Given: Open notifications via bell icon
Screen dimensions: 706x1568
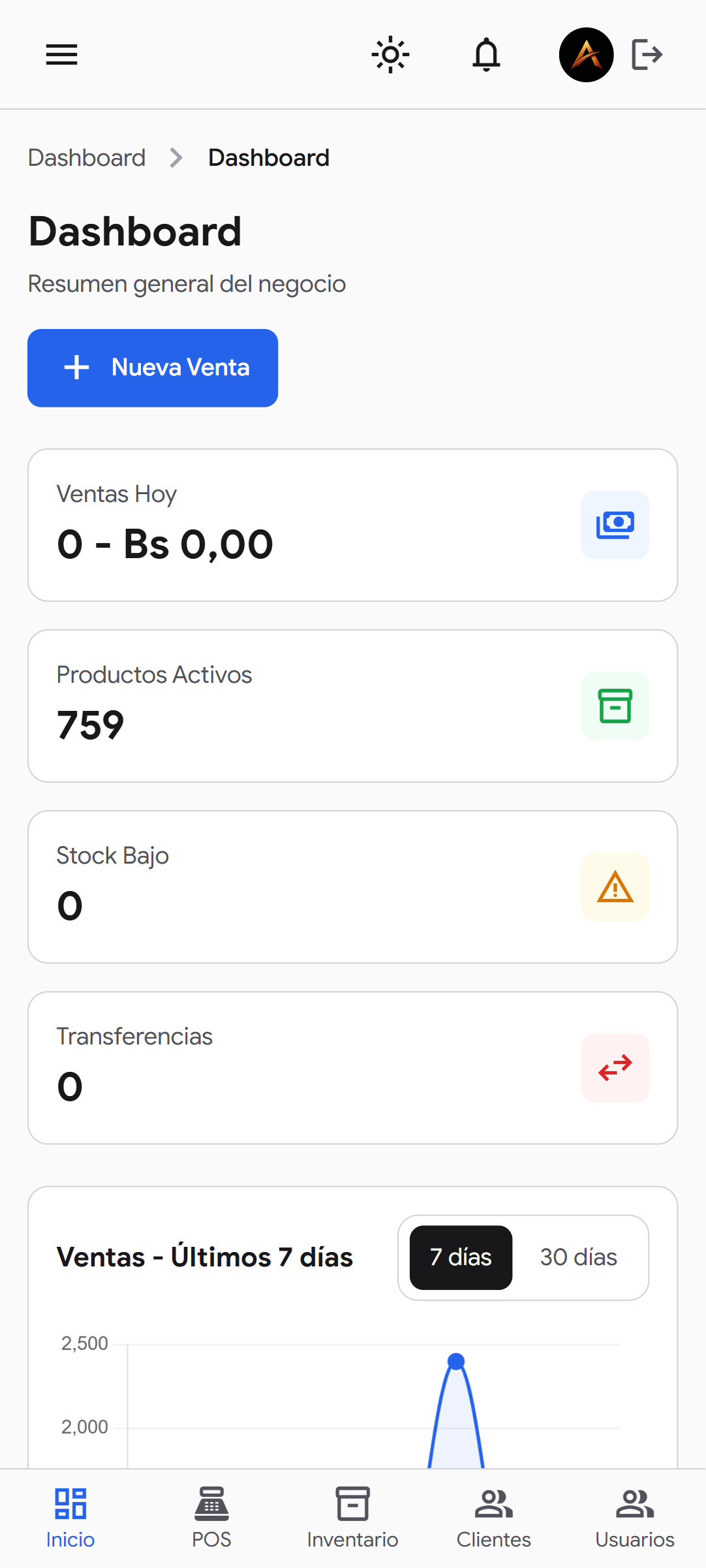Looking at the screenshot, I should pos(486,55).
